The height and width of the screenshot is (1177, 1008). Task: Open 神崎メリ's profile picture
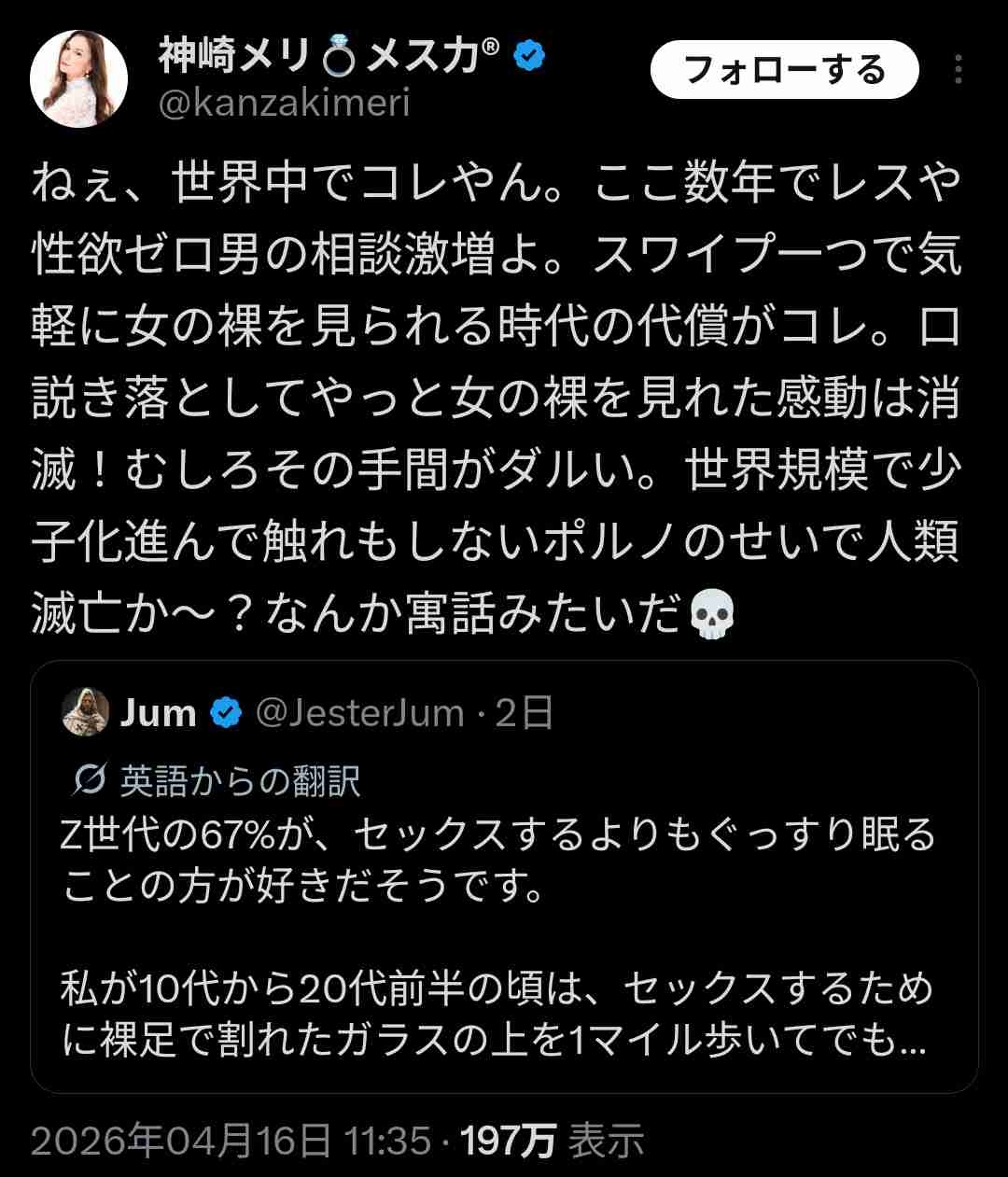point(78,78)
